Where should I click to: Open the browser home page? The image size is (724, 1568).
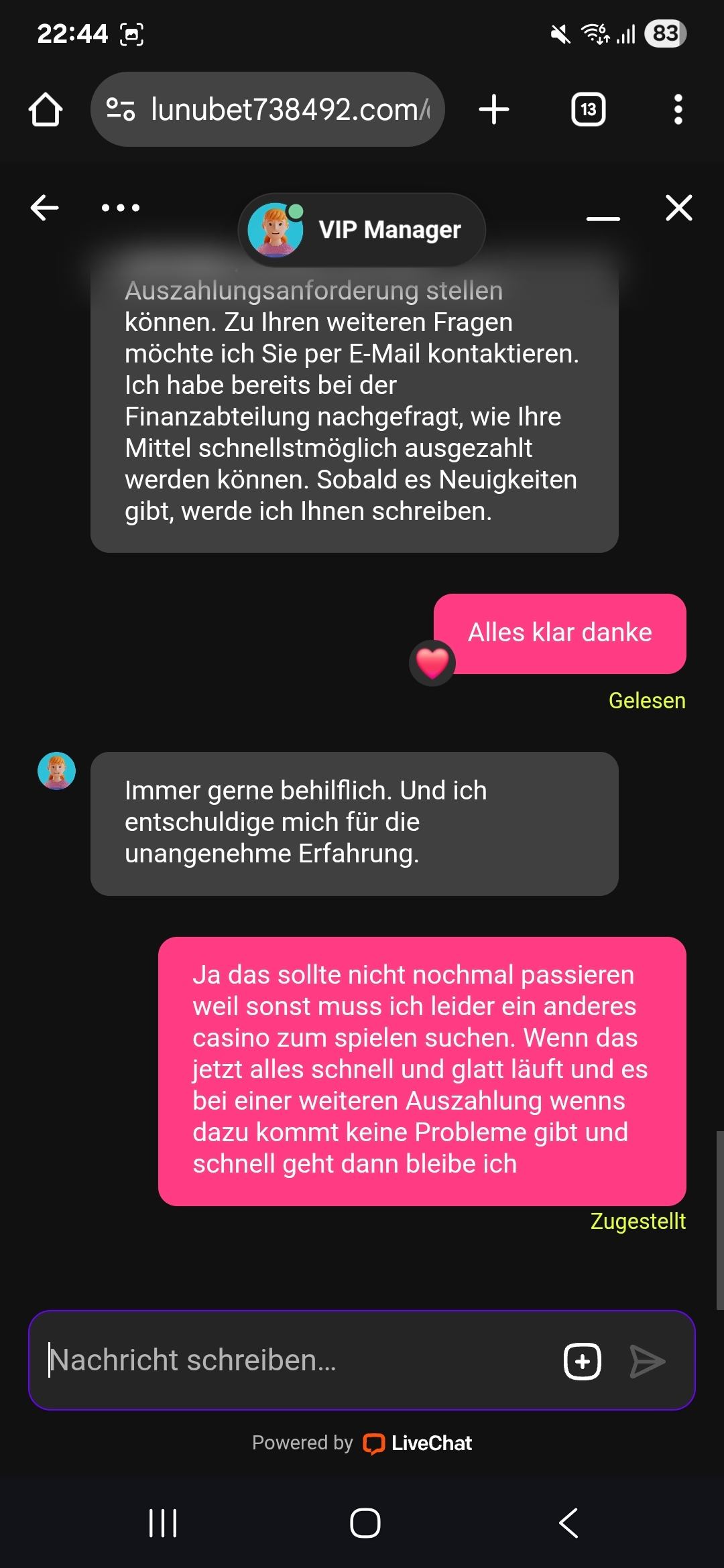46,109
